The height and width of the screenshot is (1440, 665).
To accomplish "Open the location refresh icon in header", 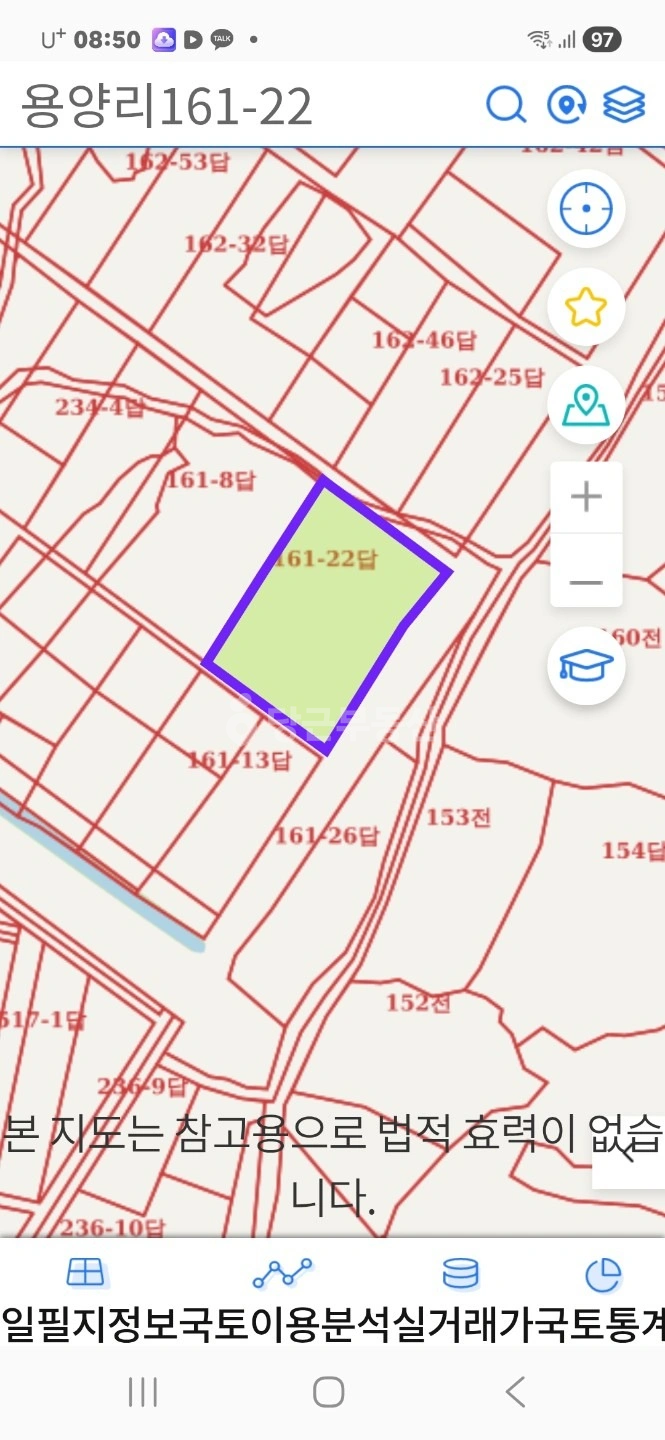I will coord(566,105).
